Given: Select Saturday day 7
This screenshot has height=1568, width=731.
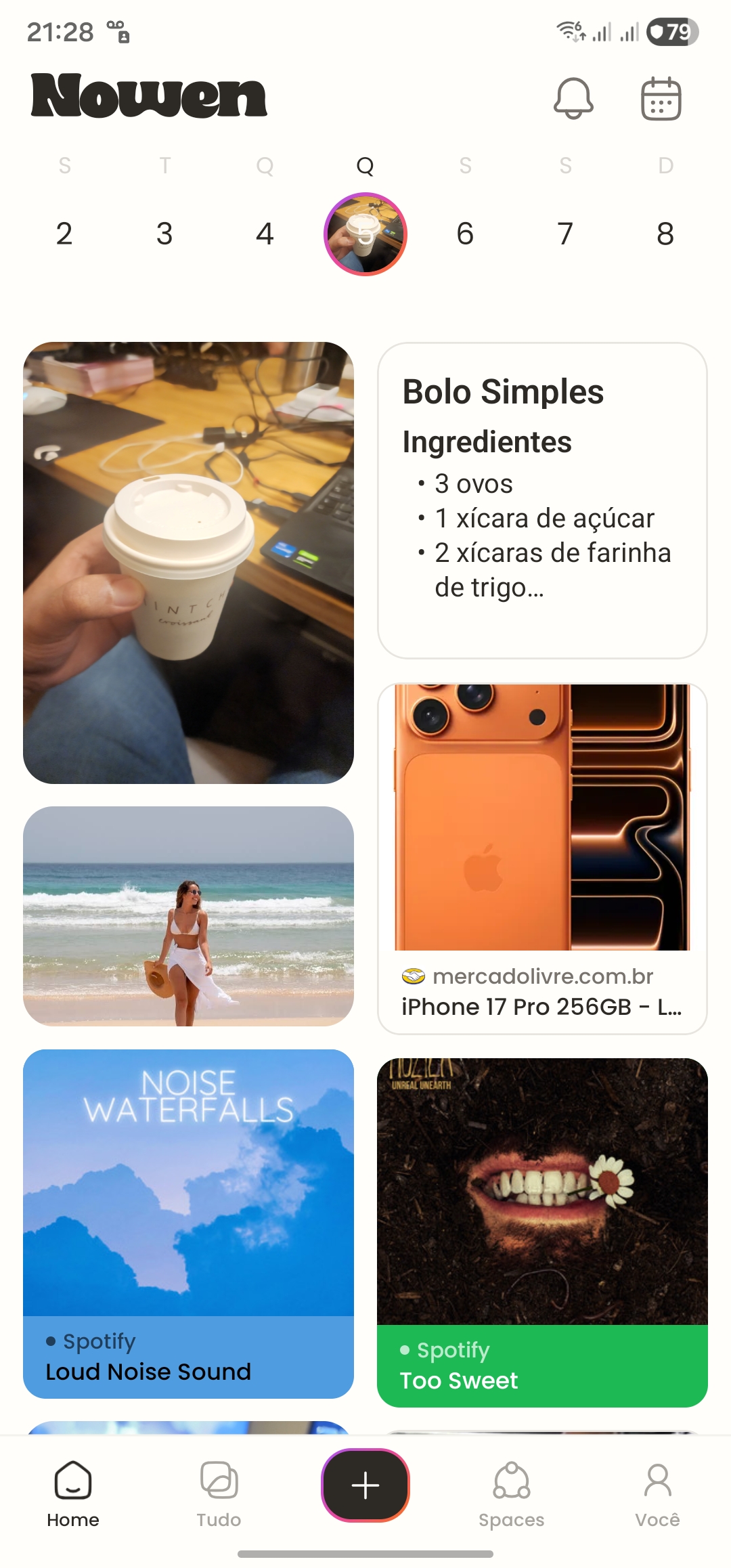Looking at the screenshot, I should click(x=565, y=234).
